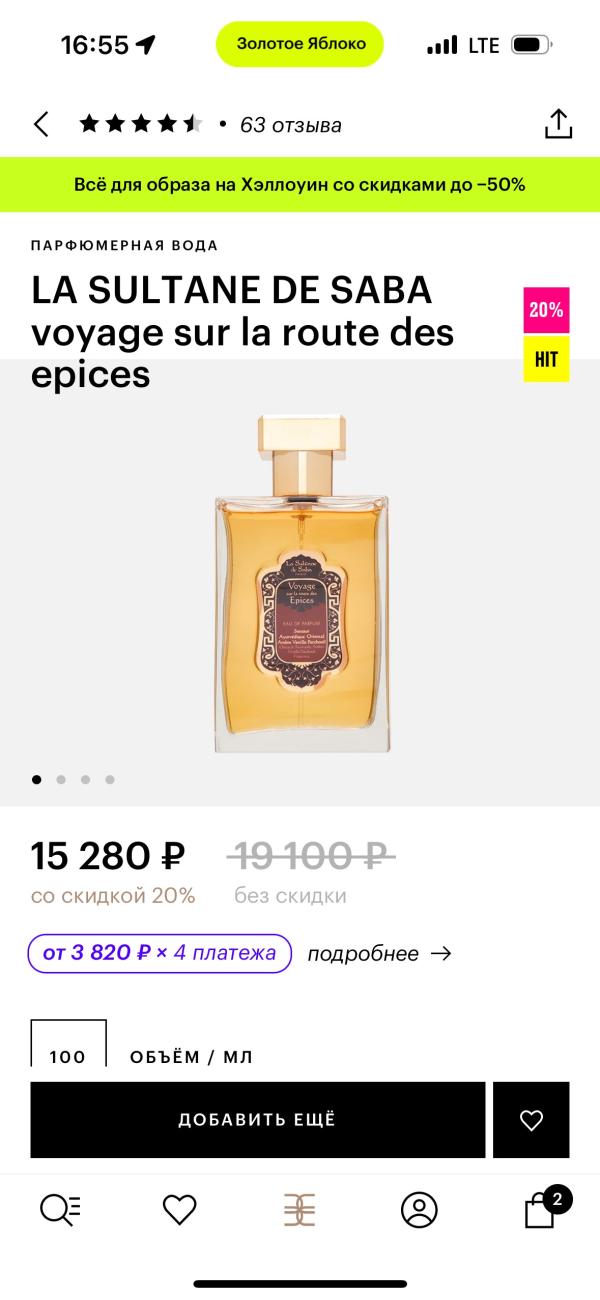Open the perfume bottle photo
This screenshot has height=1300, width=600.
pos(301,585)
